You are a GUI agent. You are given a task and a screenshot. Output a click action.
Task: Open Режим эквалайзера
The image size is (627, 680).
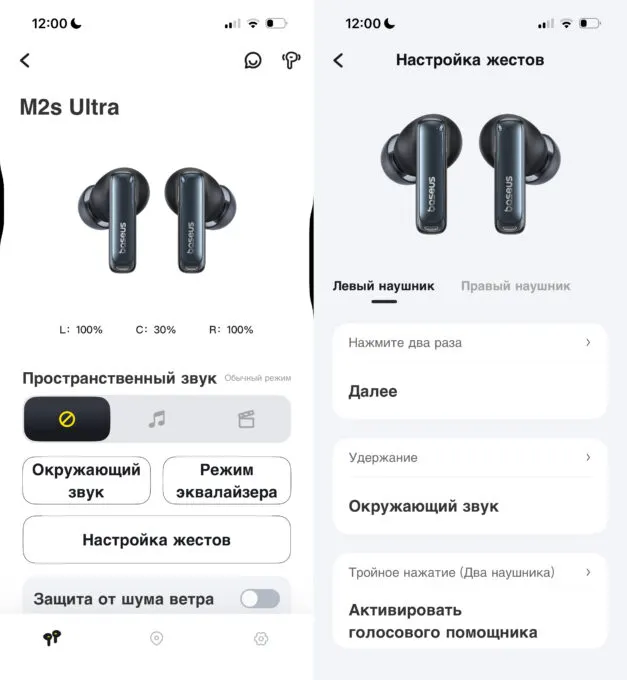(227, 481)
